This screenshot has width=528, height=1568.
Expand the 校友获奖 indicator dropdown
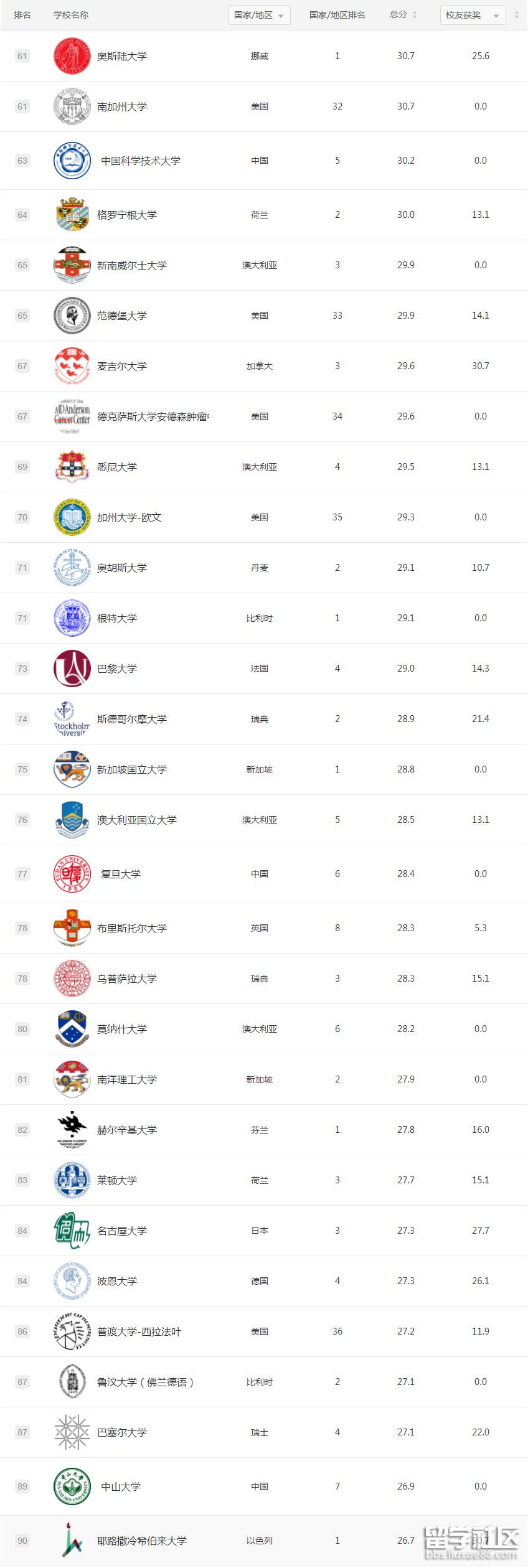472,16
